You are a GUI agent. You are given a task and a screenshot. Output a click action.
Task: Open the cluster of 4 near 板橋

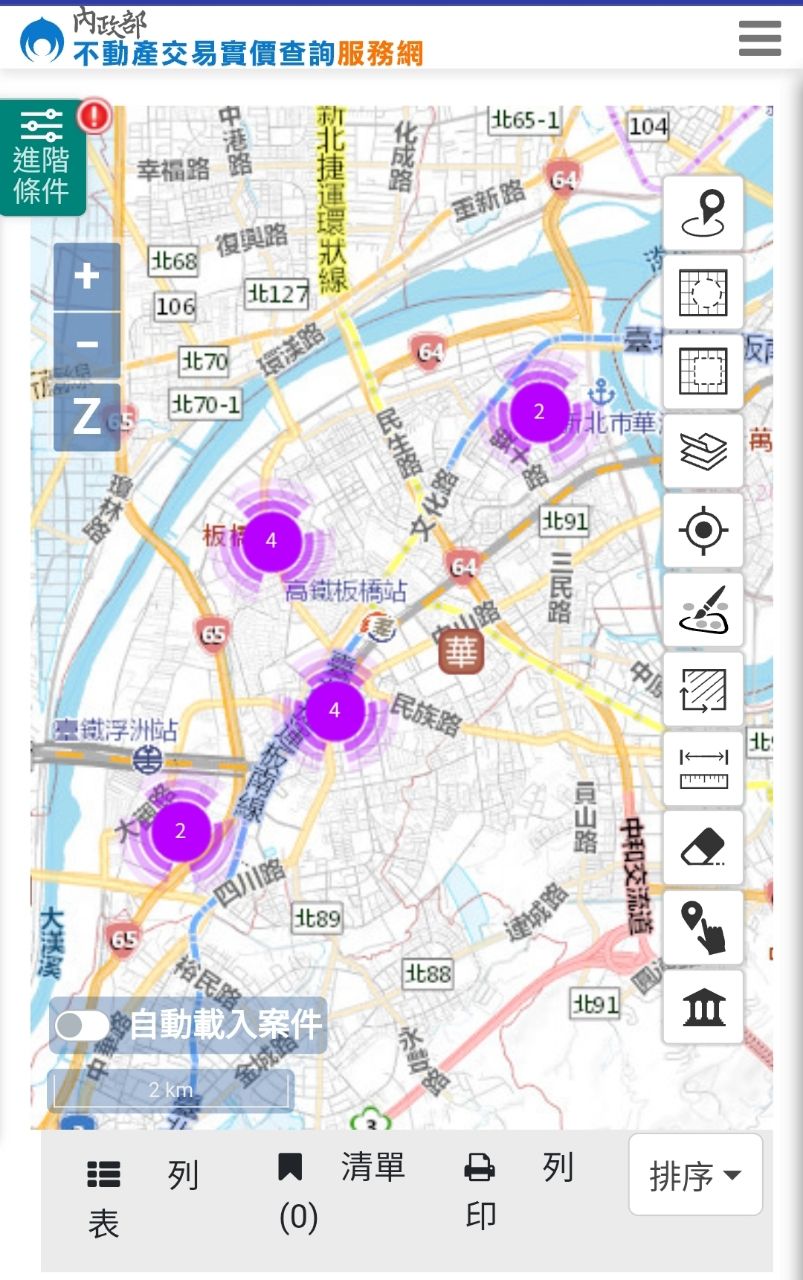click(x=270, y=541)
